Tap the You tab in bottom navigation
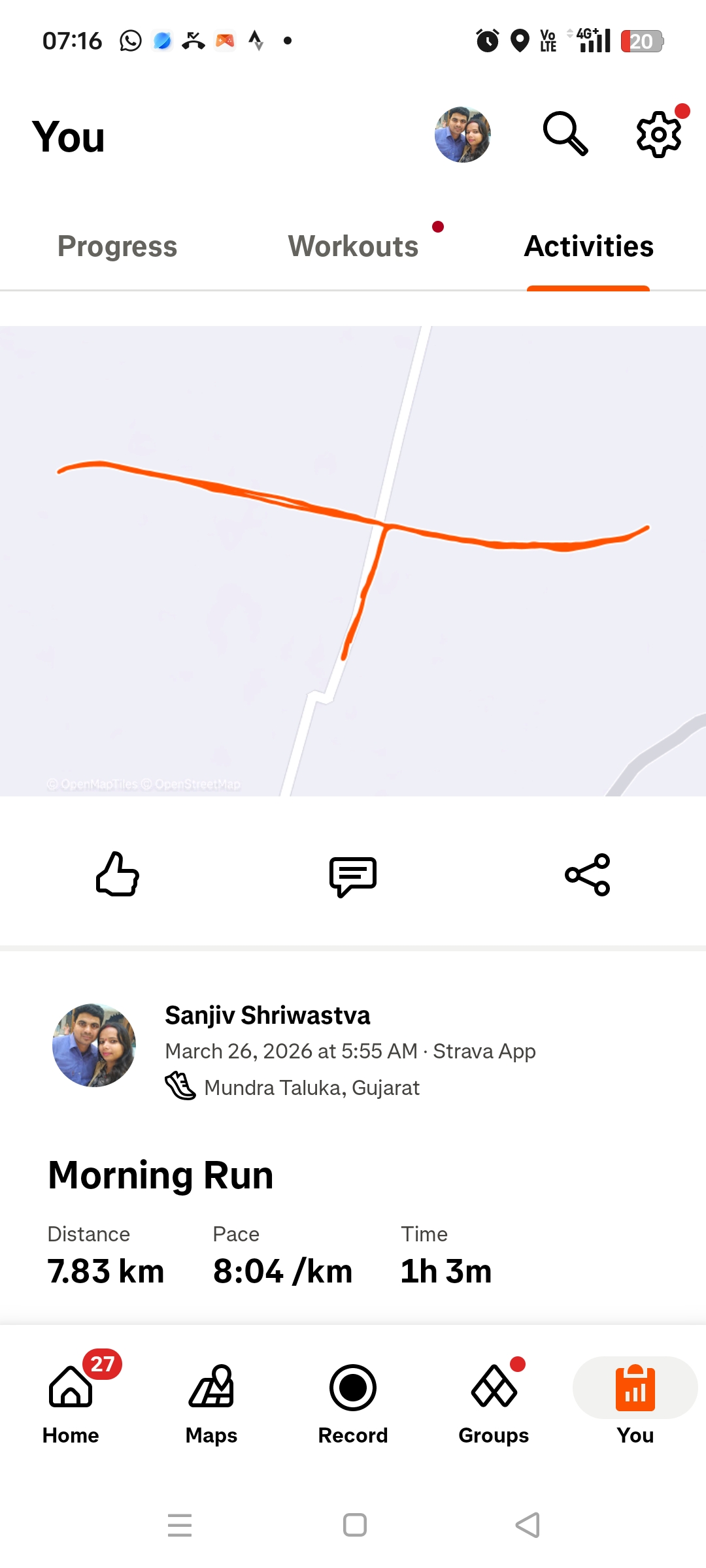 tap(635, 1398)
